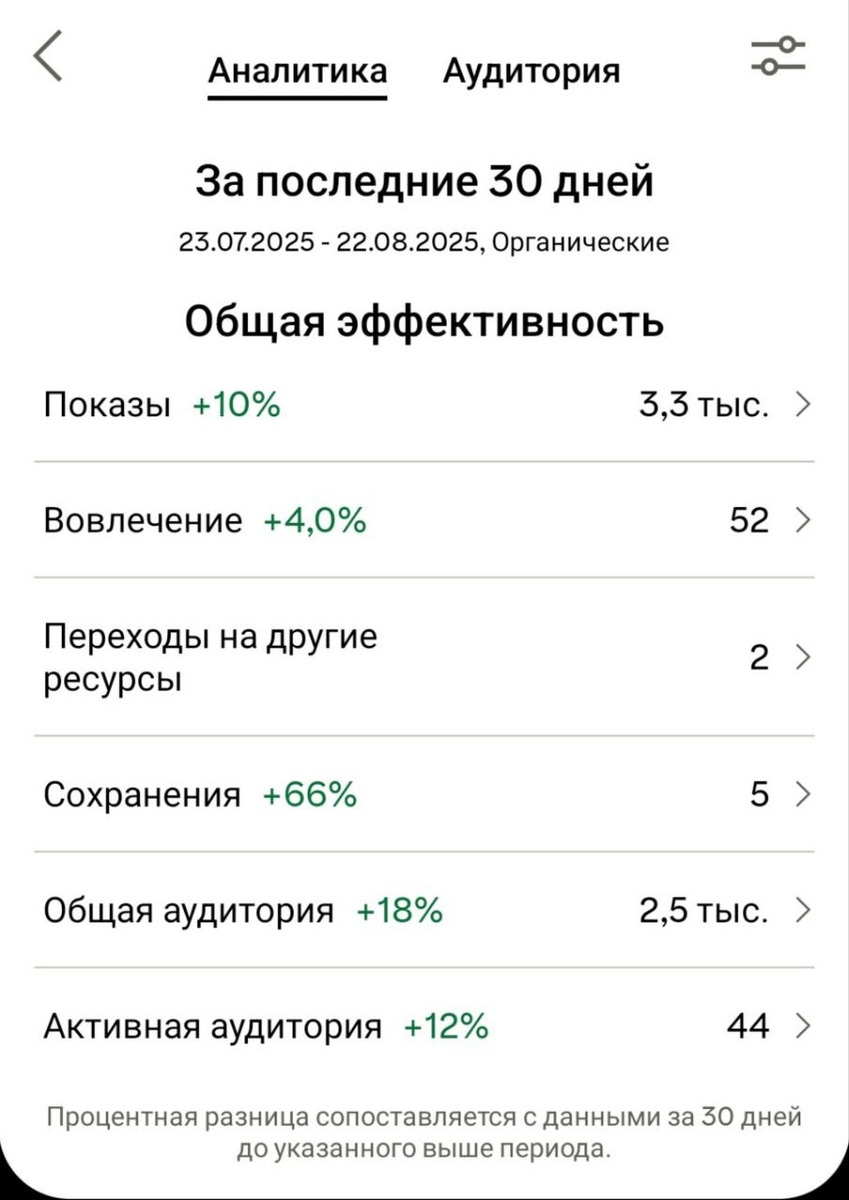The height and width of the screenshot is (1200, 849).
Task: Open the Показы details row
Action: click(424, 405)
